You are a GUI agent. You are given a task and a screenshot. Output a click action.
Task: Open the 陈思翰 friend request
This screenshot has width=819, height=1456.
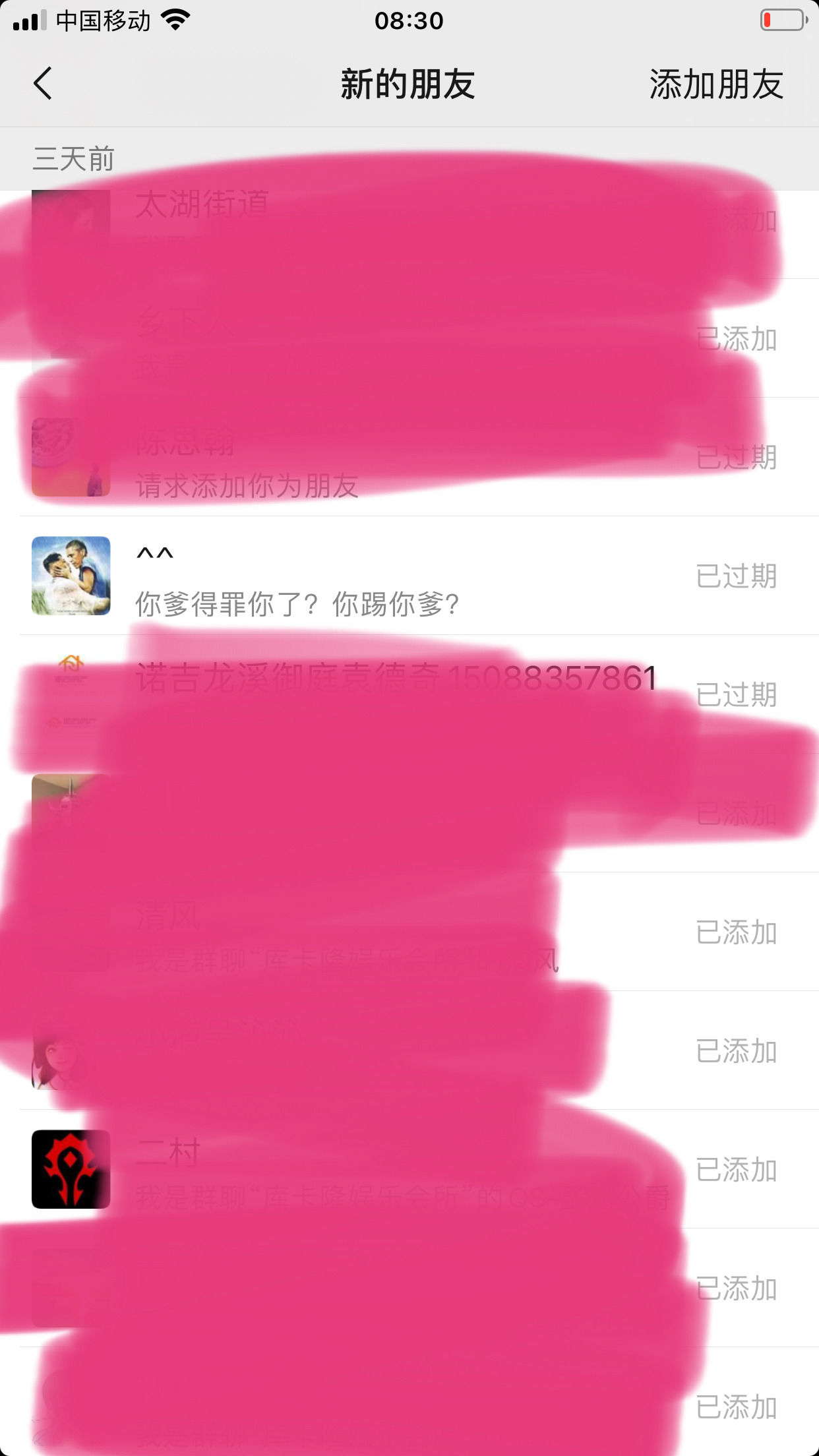tap(396, 458)
